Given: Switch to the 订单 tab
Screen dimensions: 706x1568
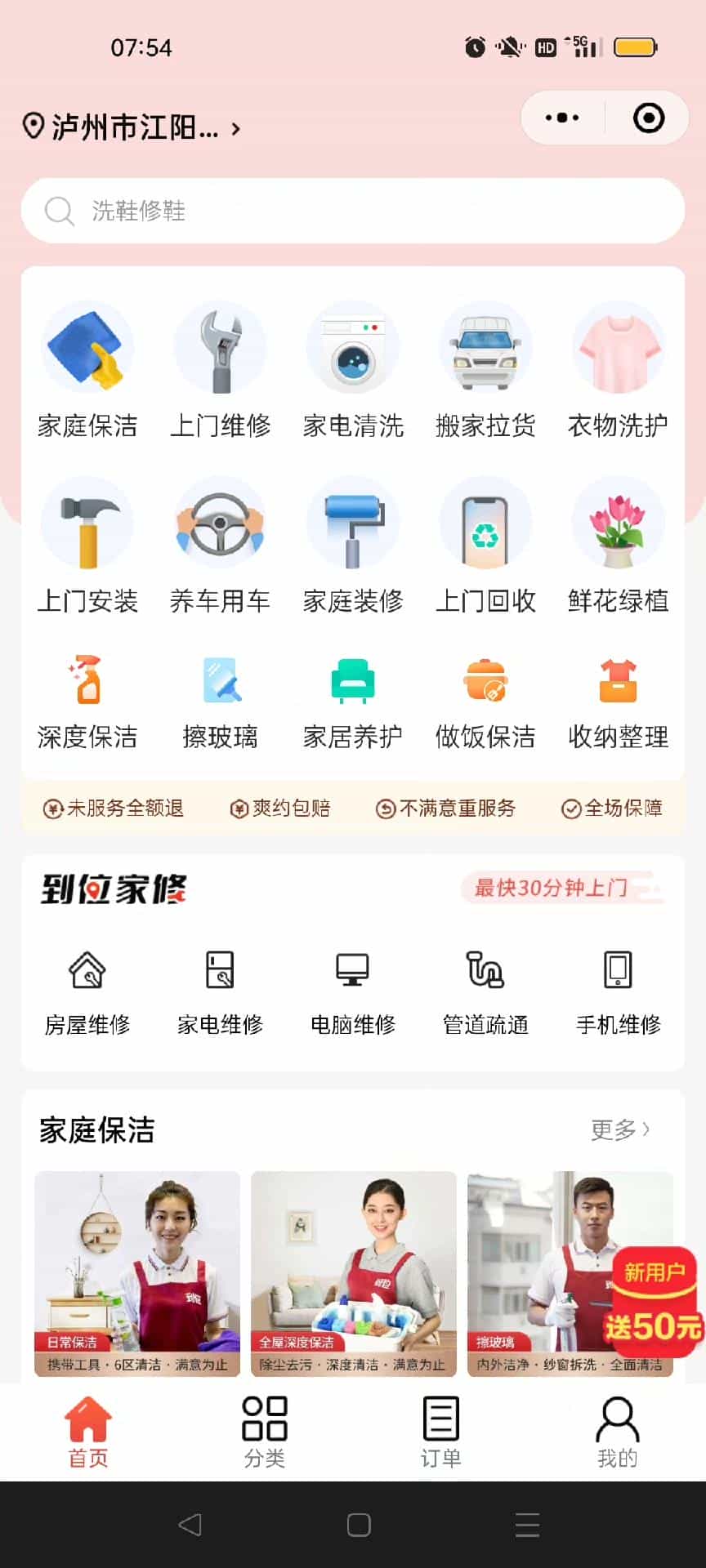Looking at the screenshot, I should [x=441, y=1430].
